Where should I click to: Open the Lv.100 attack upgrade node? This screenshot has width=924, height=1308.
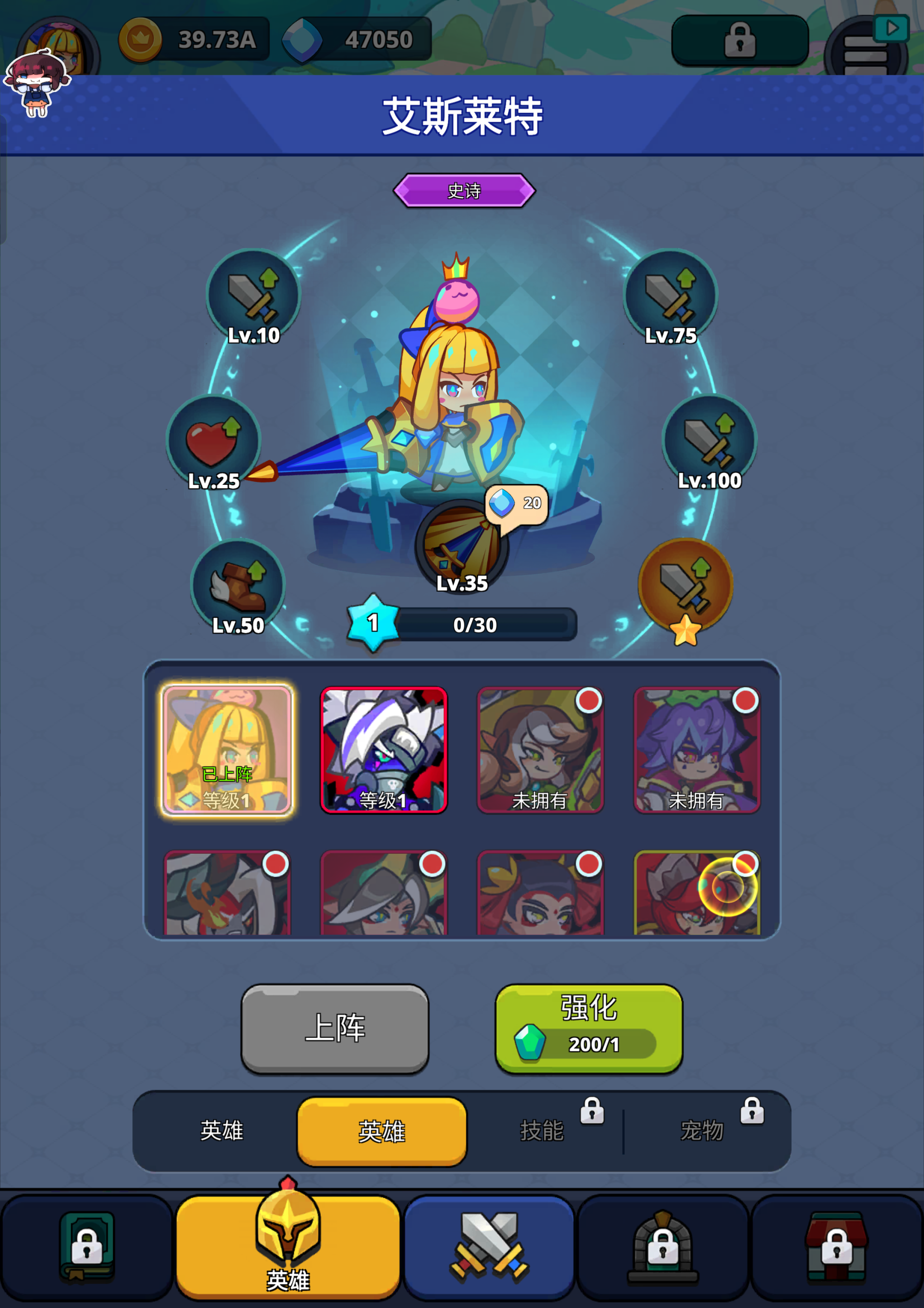[x=709, y=440]
